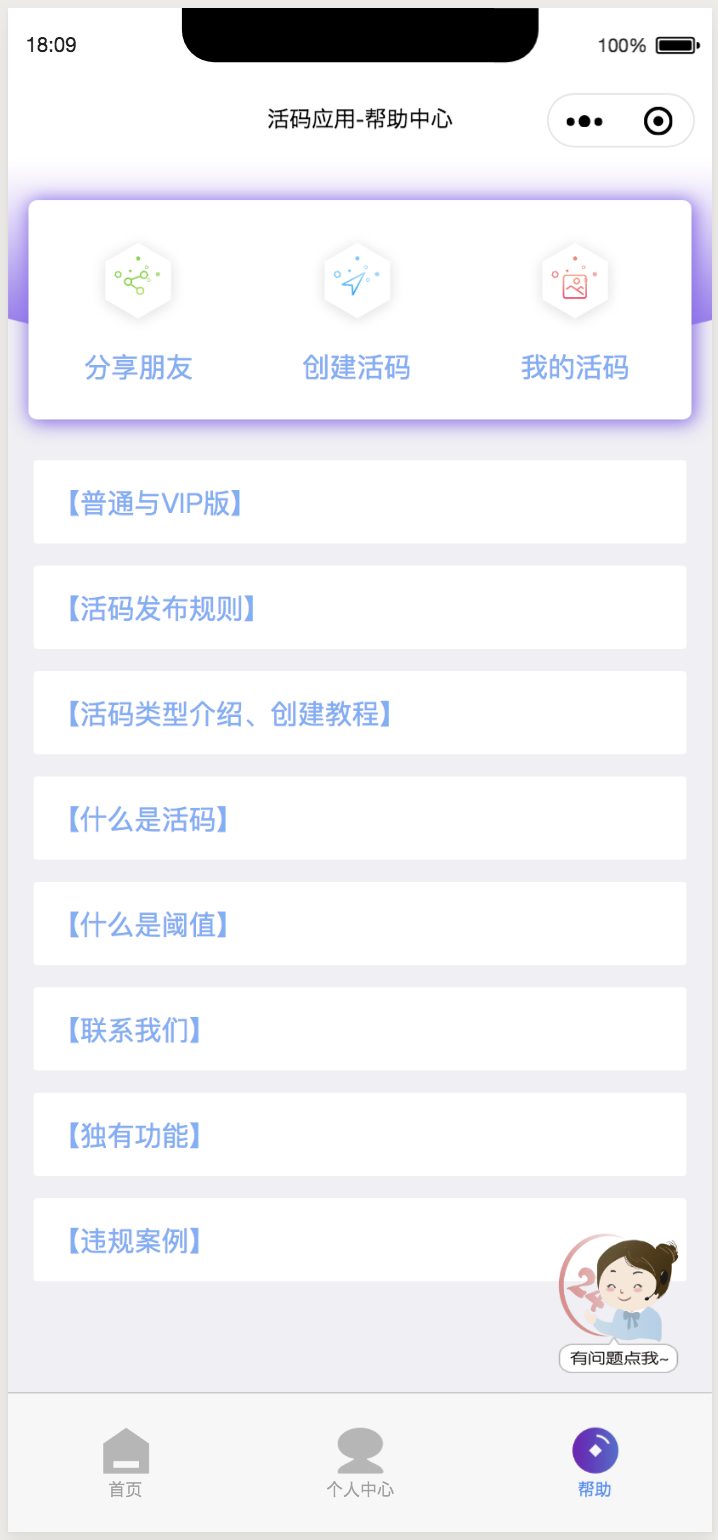Image resolution: width=718 pixels, height=1540 pixels.
Task: View 【活码类型介绍、创建教程】
Action: coord(360,713)
